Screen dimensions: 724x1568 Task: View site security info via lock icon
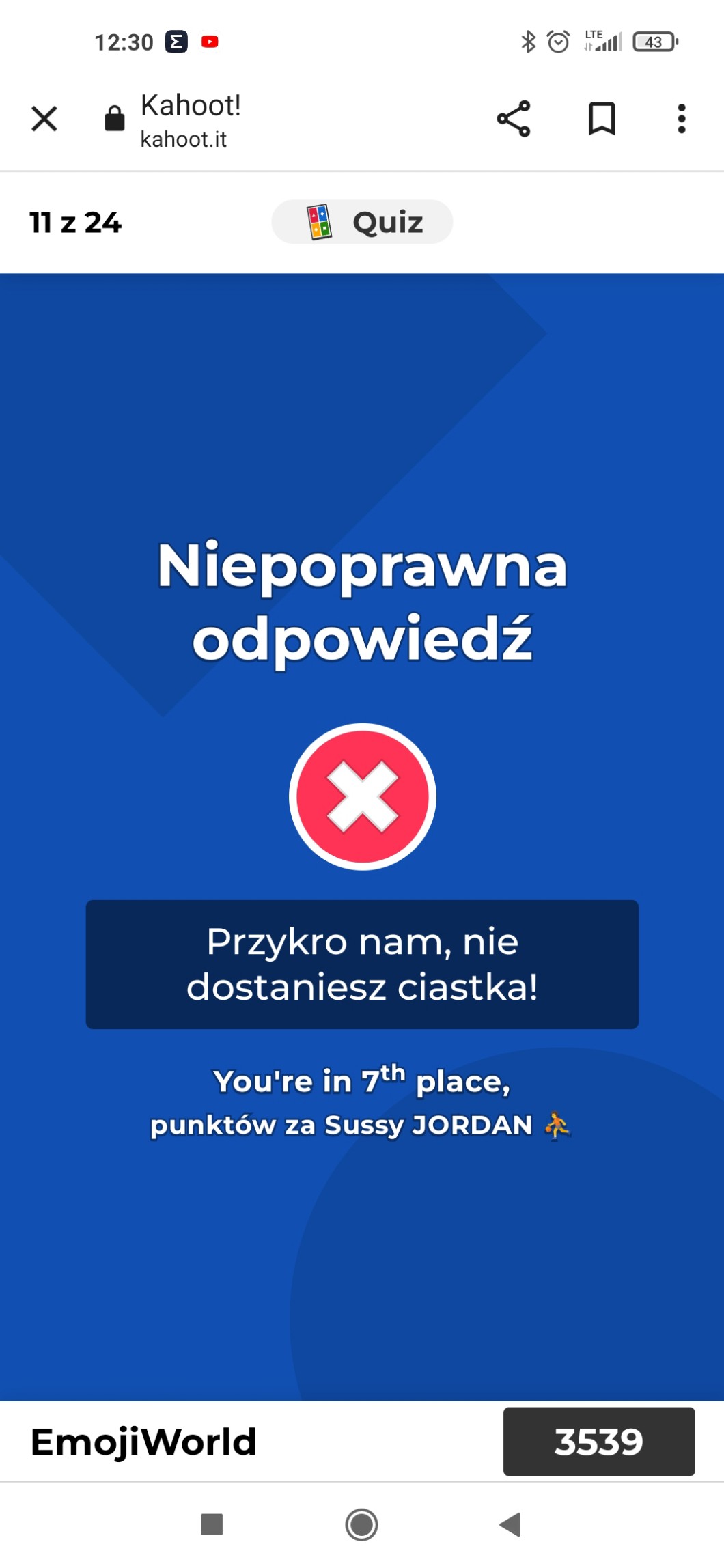(114, 118)
